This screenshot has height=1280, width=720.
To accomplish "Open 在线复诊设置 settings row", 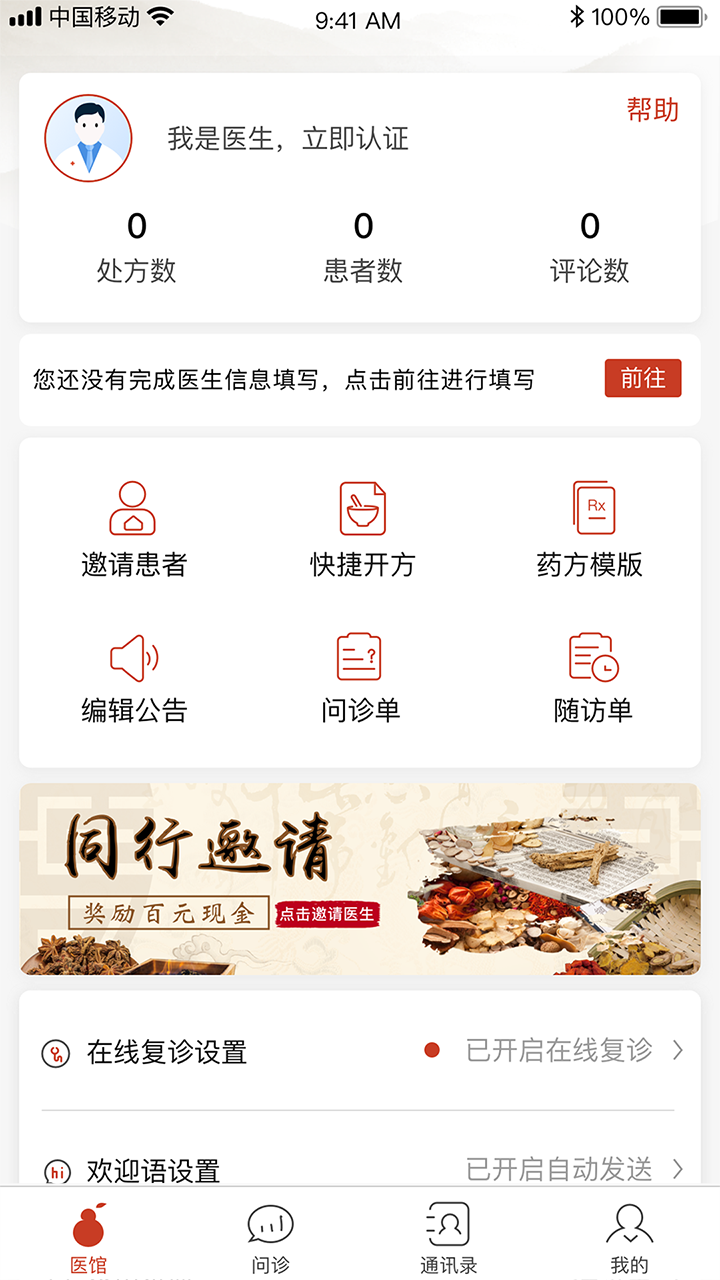I will click(x=360, y=1051).
